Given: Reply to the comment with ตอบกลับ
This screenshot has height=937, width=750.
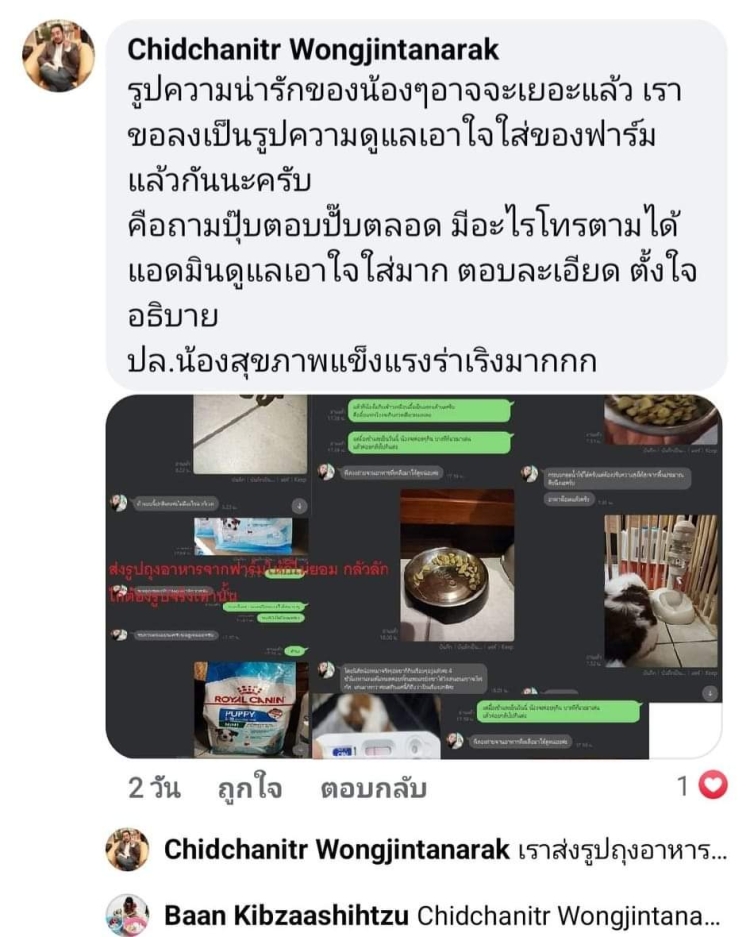Looking at the screenshot, I should click(x=373, y=788).
